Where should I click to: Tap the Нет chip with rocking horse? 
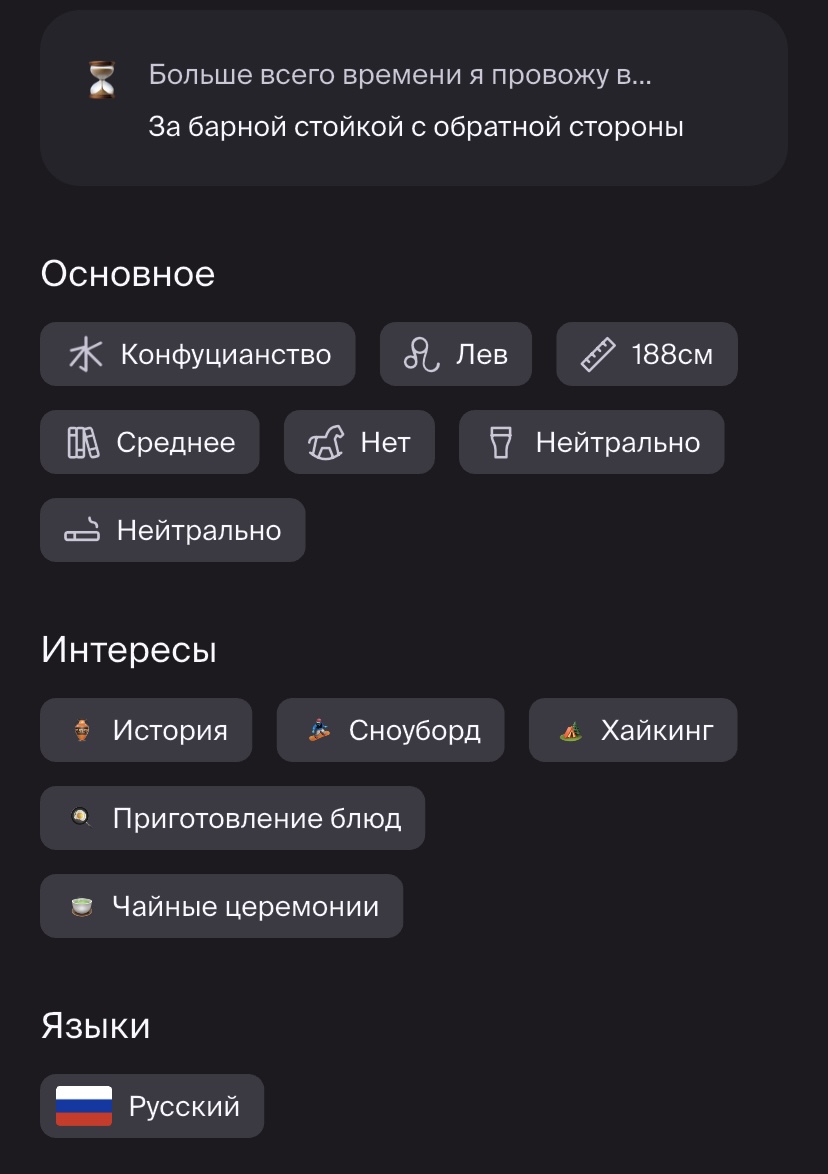[x=360, y=442]
